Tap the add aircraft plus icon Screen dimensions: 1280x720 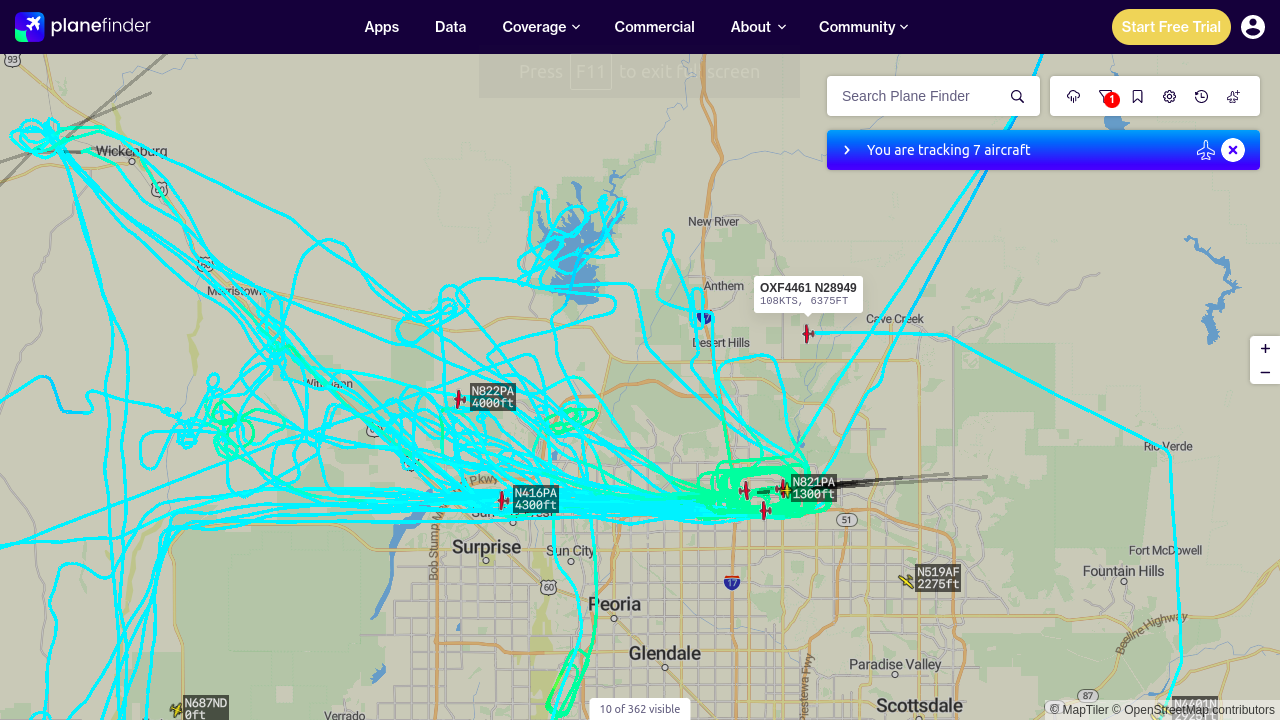coord(1234,96)
